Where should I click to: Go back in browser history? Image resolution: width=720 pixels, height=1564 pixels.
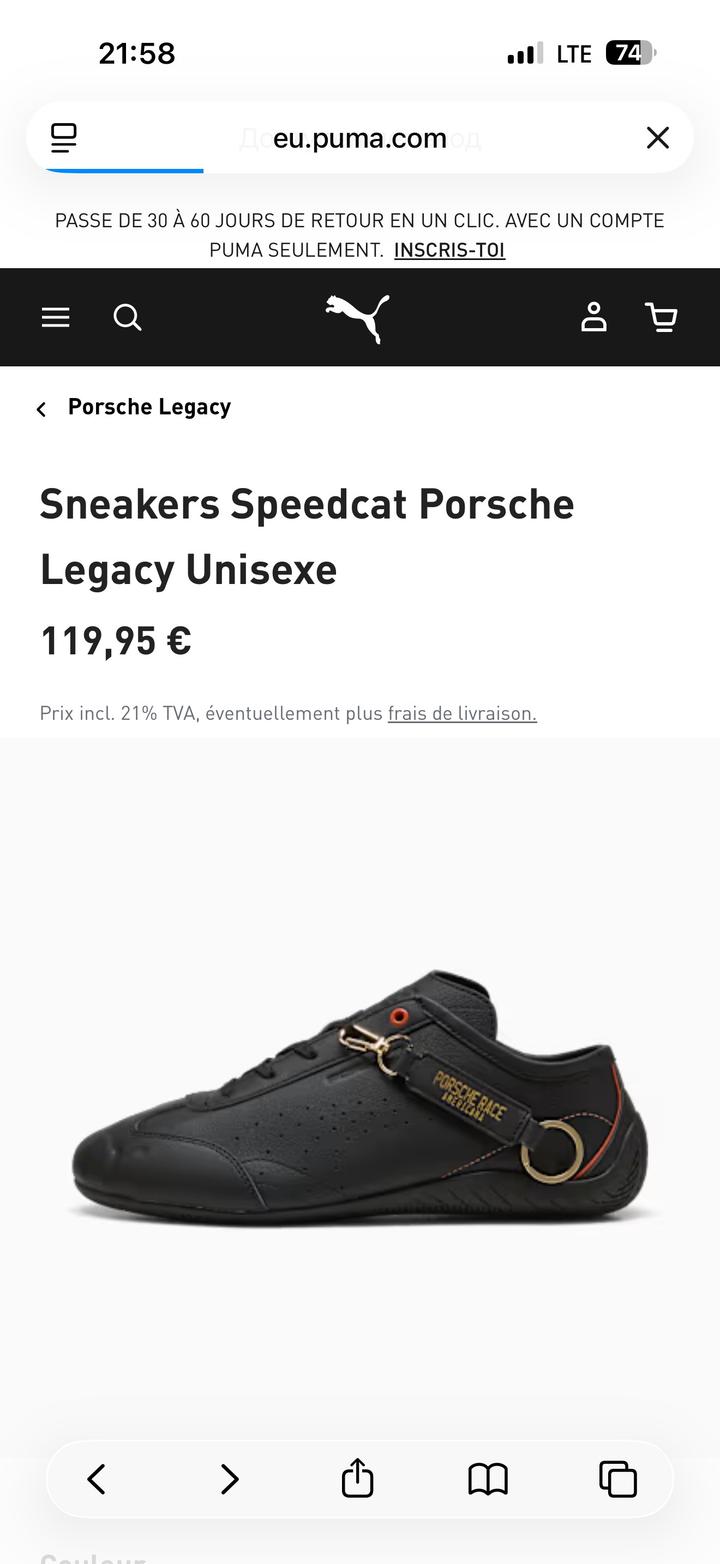pos(97,1479)
